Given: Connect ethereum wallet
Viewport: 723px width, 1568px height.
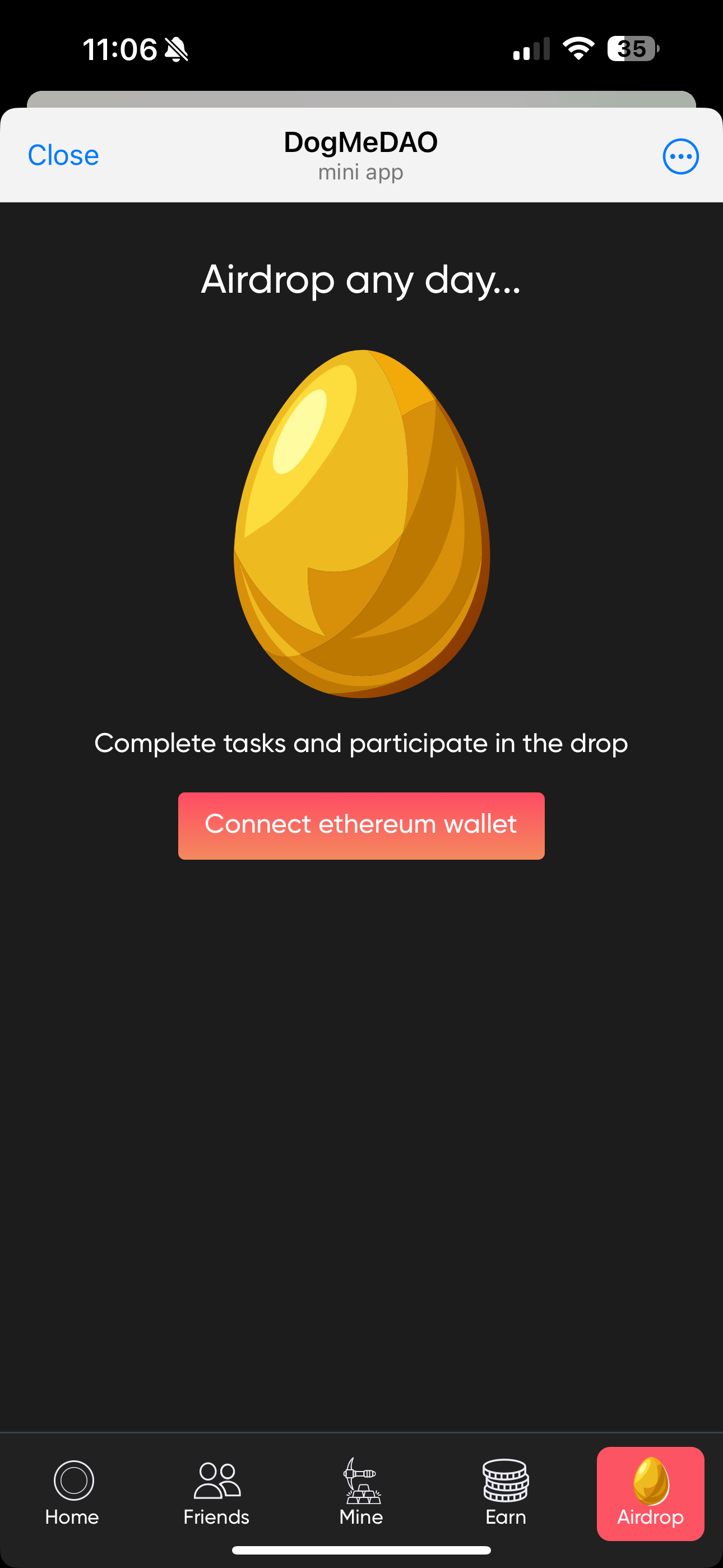Looking at the screenshot, I should tap(361, 825).
